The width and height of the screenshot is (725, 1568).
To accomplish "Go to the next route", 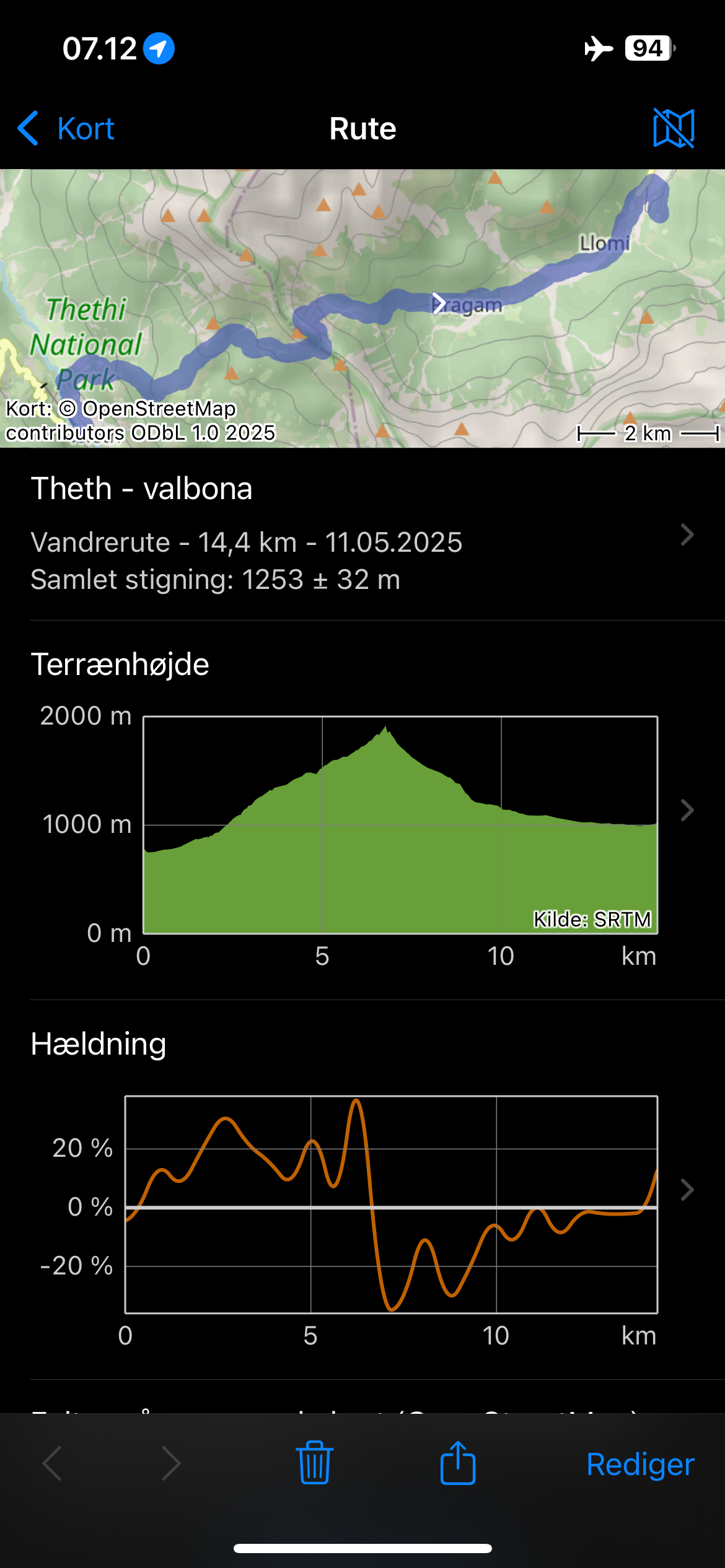I will click(170, 1463).
